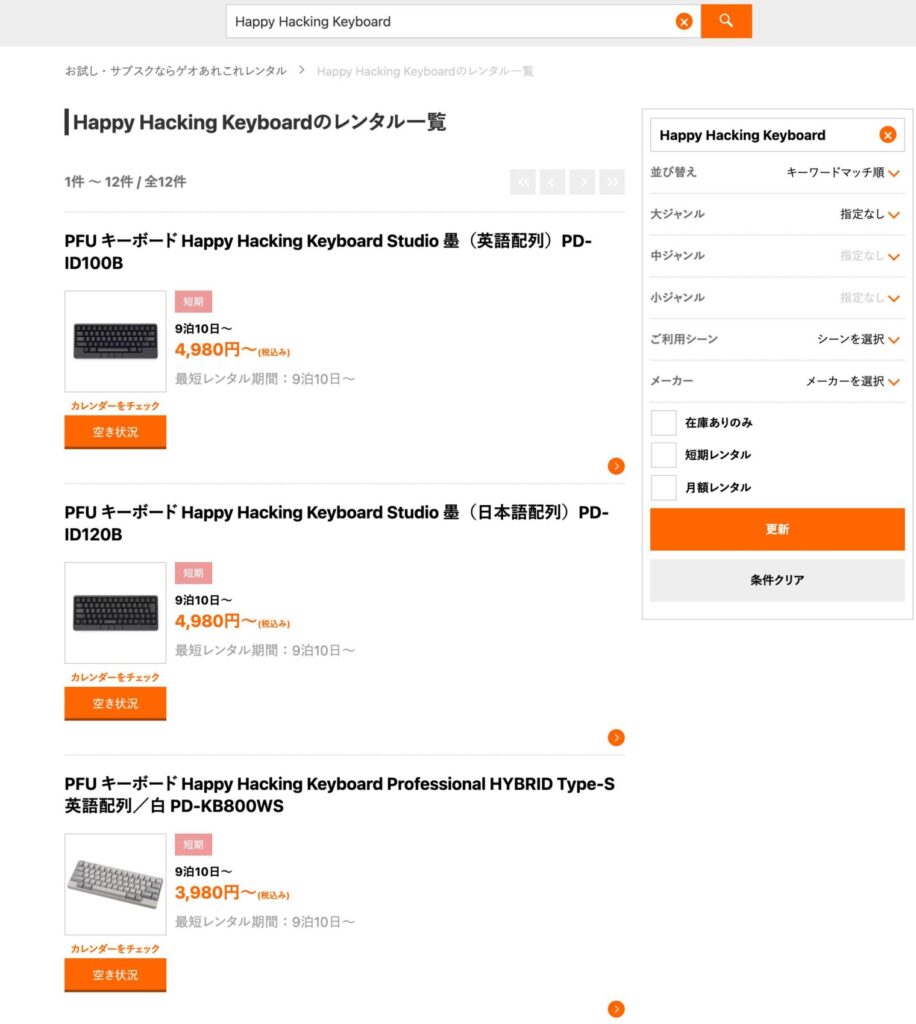Screen dimensions: 916x1024
Task: Open the 大ジャンル dropdown
Action: click(869, 214)
